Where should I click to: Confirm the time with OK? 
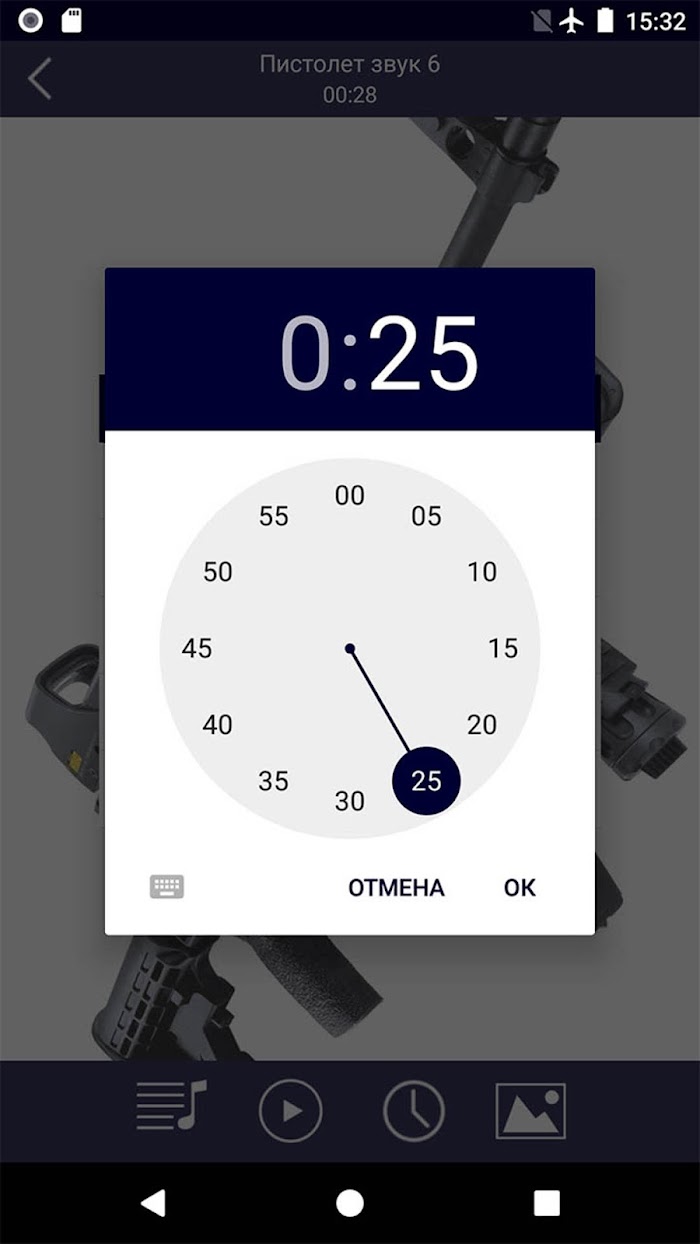(519, 887)
